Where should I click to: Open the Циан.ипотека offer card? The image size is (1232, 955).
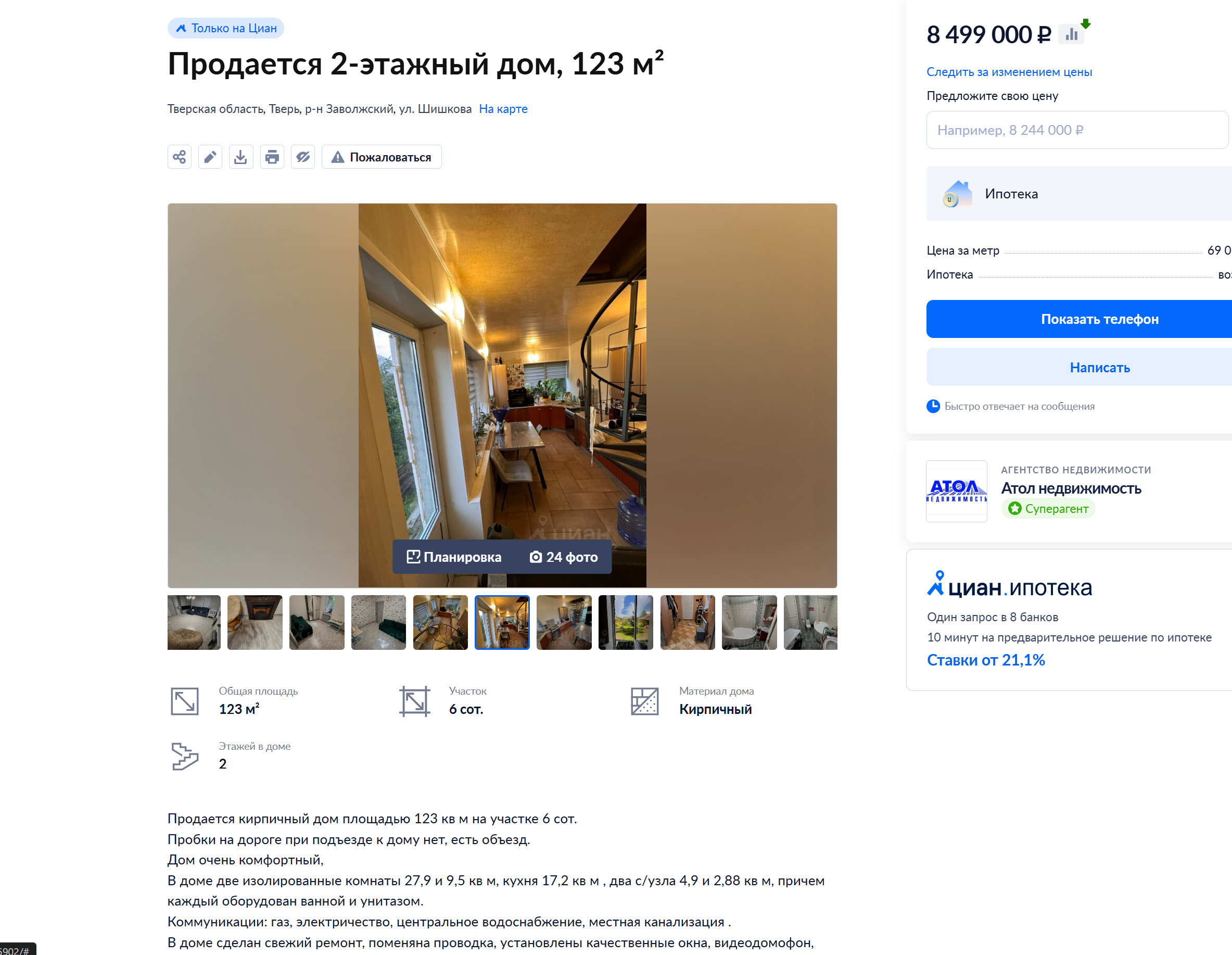coord(1069,620)
